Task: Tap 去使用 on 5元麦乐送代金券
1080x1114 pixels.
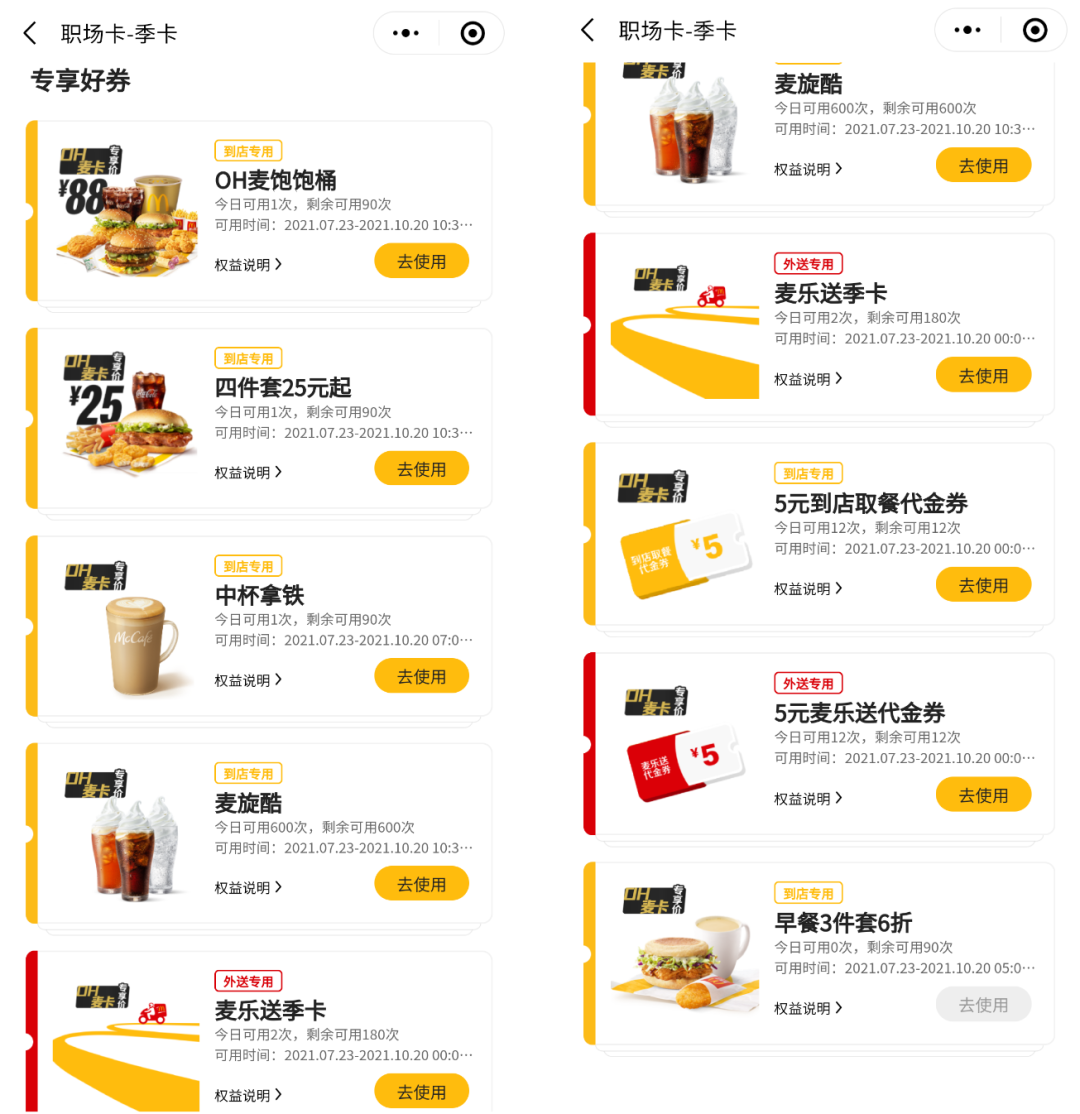Action: pos(983,795)
